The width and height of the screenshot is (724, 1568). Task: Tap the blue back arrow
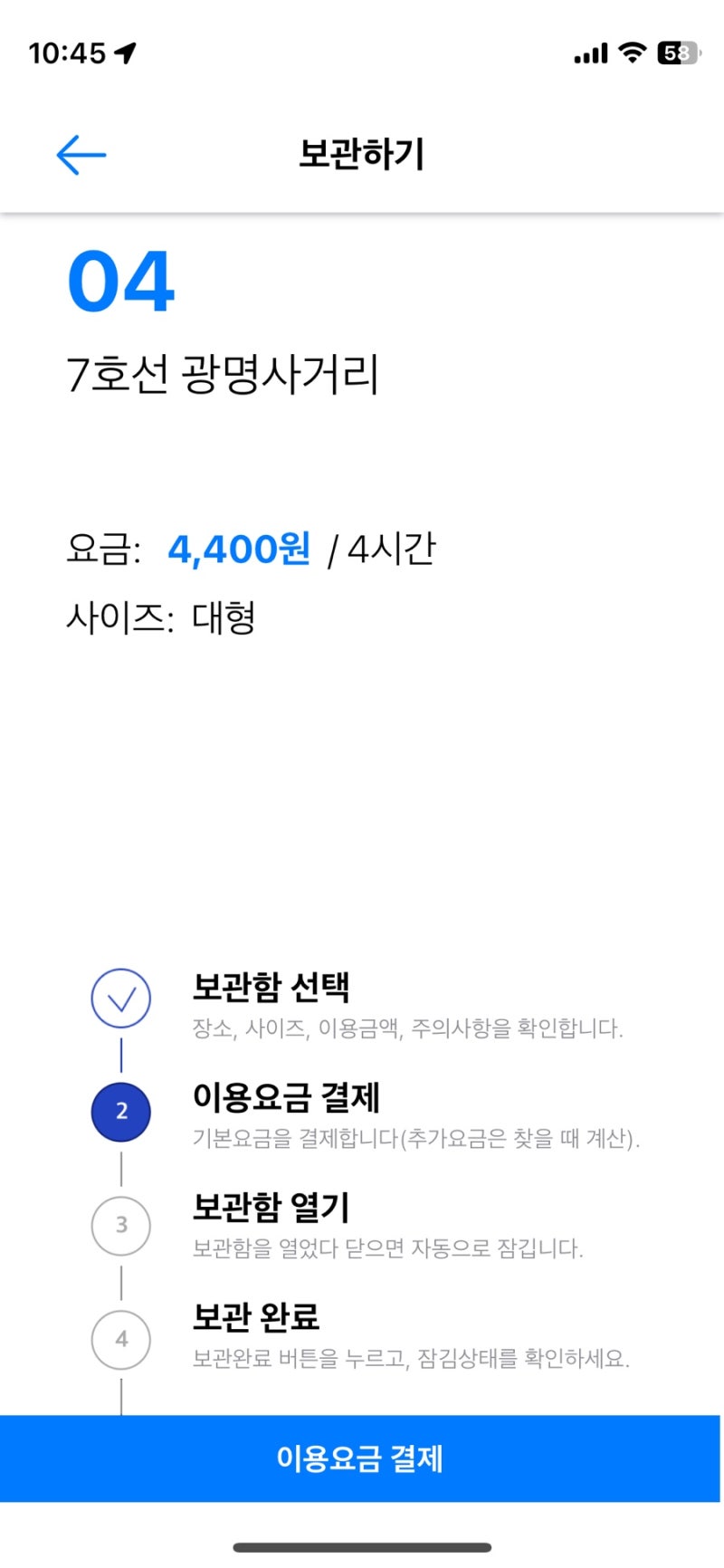coord(81,154)
